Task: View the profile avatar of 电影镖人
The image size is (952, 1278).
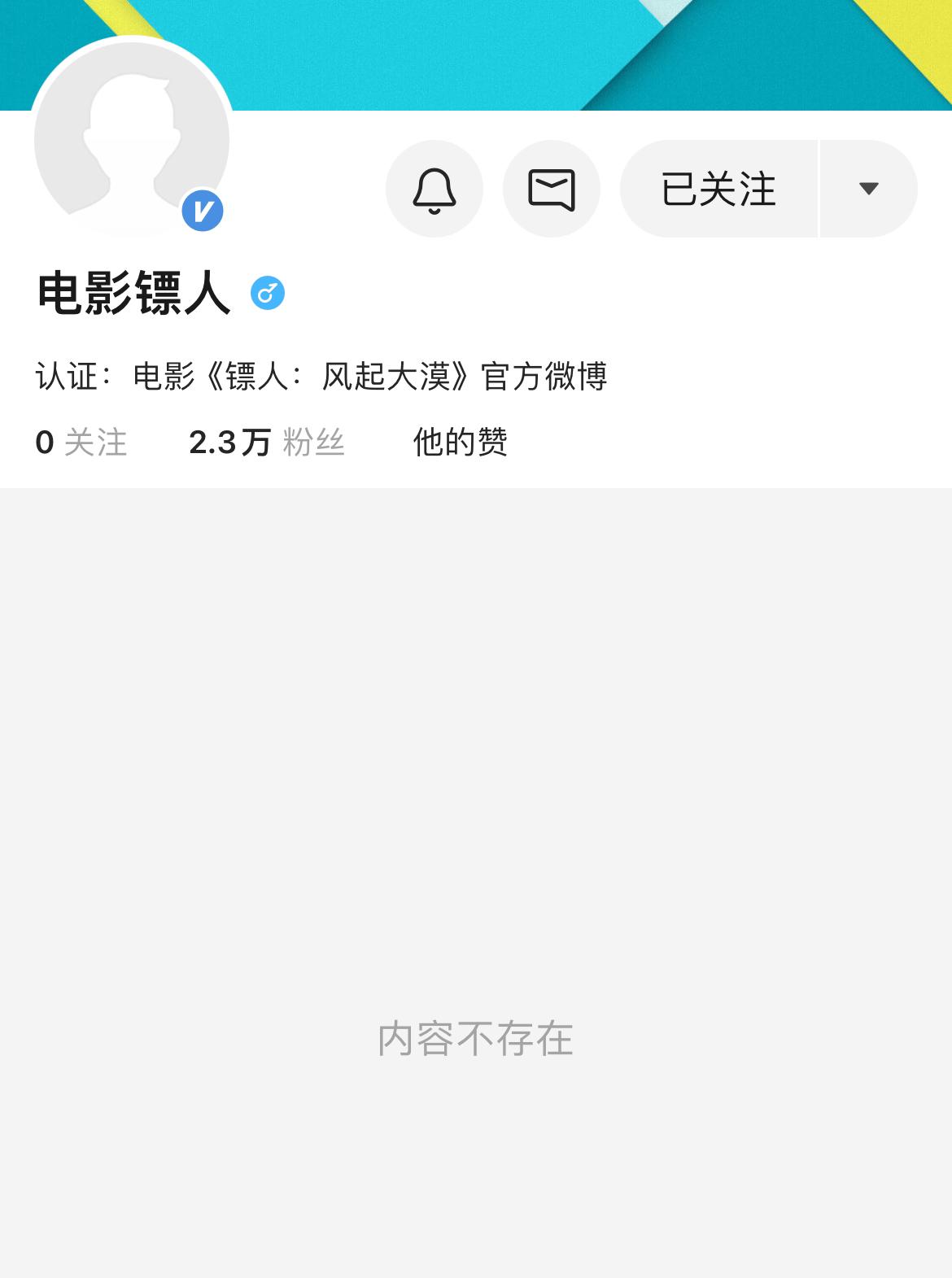Action: [132, 138]
